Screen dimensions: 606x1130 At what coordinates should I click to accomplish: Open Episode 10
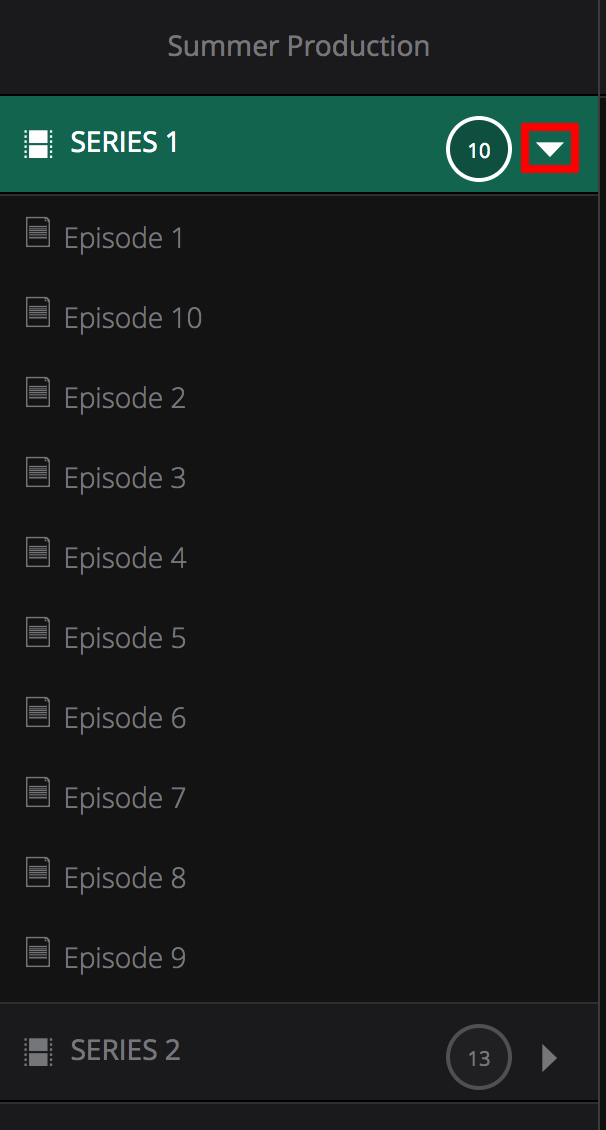(x=132, y=318)
